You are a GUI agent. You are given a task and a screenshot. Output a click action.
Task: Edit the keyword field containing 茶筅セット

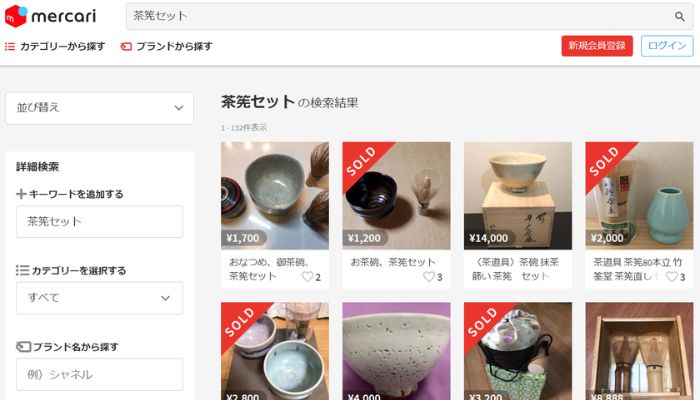pyautogui.click(x=99, y=222)
